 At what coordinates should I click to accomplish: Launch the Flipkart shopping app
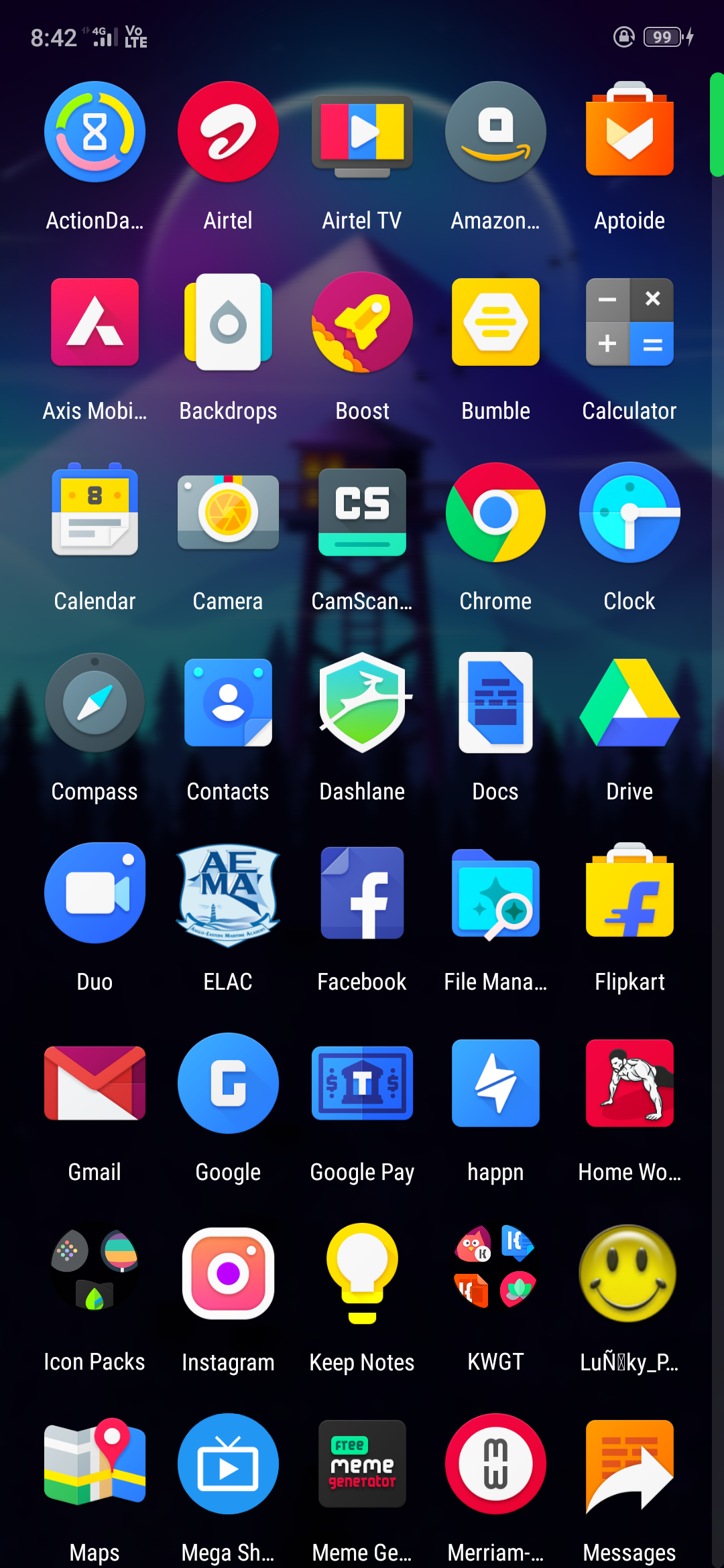pos(629,893)
